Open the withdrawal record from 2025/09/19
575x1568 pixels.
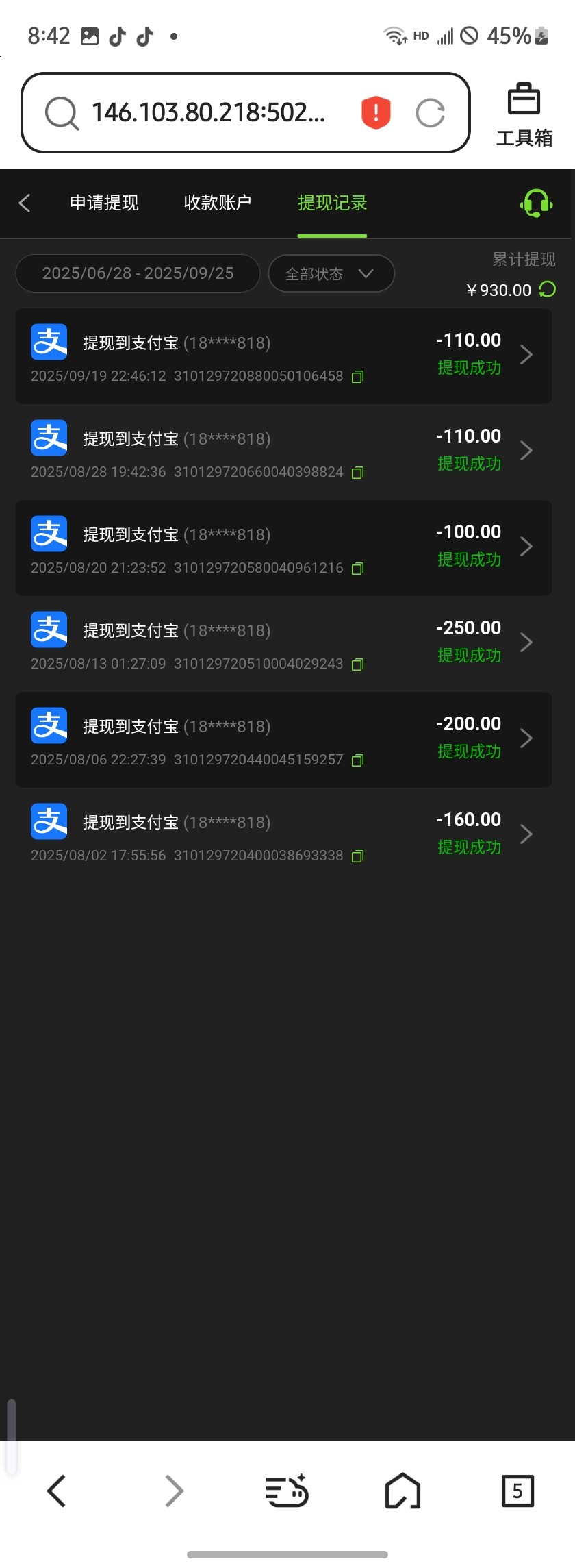(x=283, y=356)
